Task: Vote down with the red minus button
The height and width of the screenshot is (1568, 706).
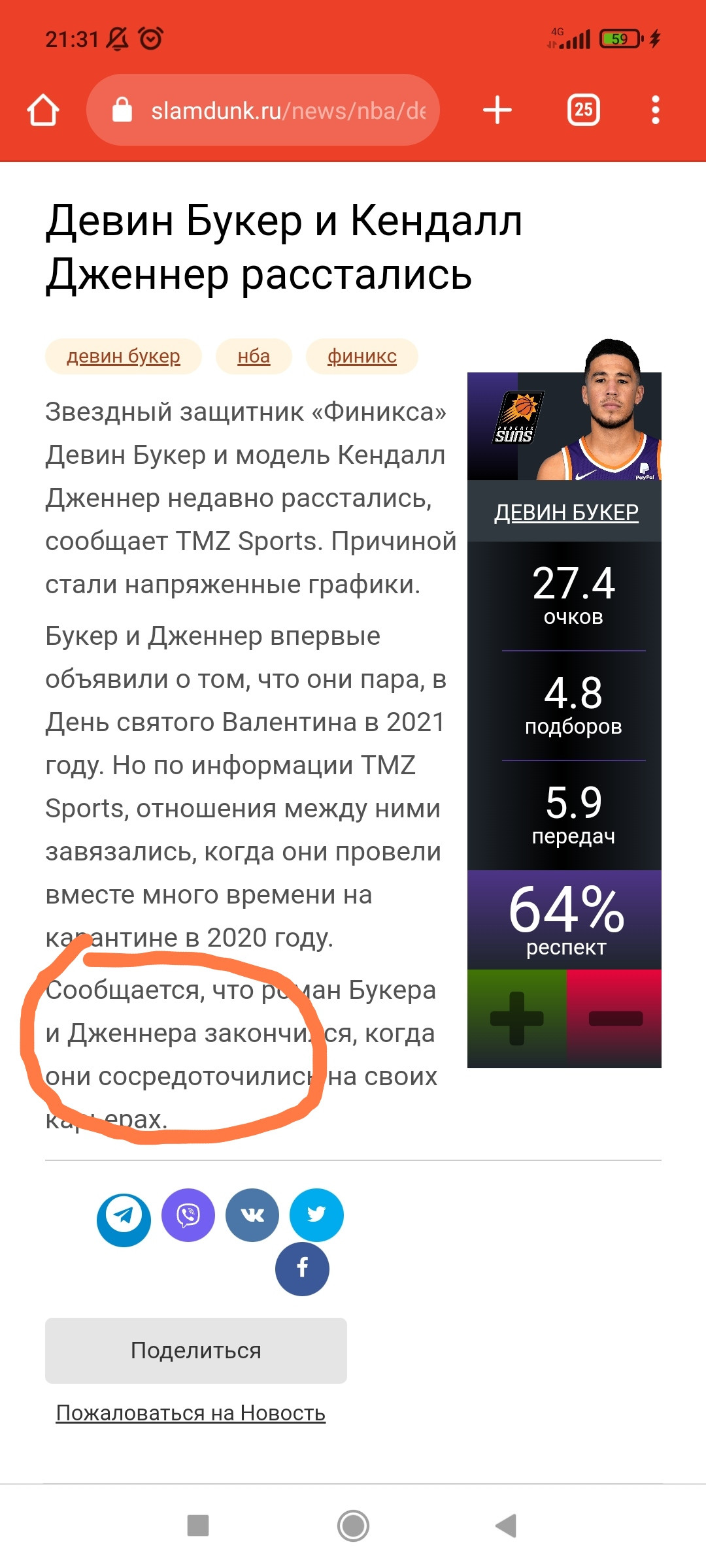Action: click(615, 1019)
